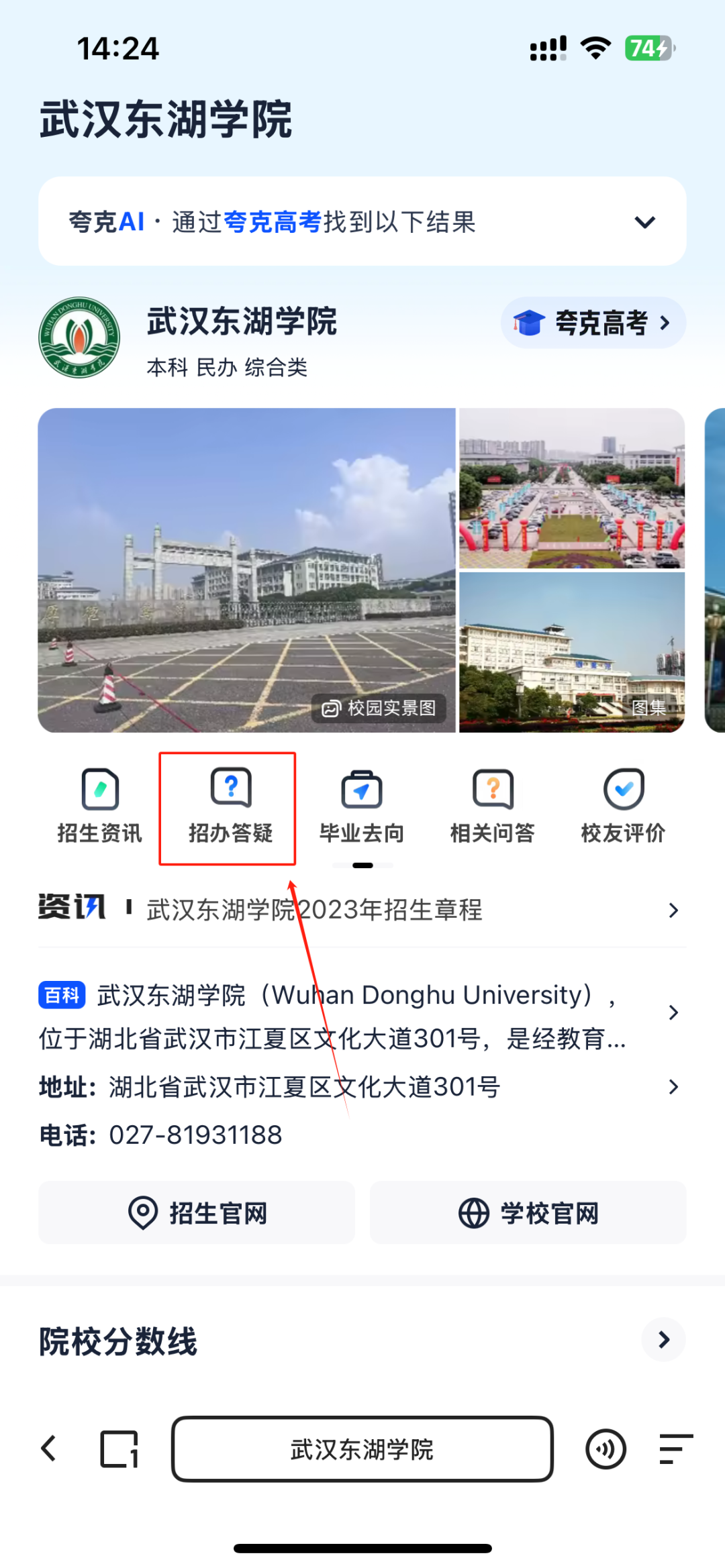Start voice read-aloud icon

(606, 1449)
